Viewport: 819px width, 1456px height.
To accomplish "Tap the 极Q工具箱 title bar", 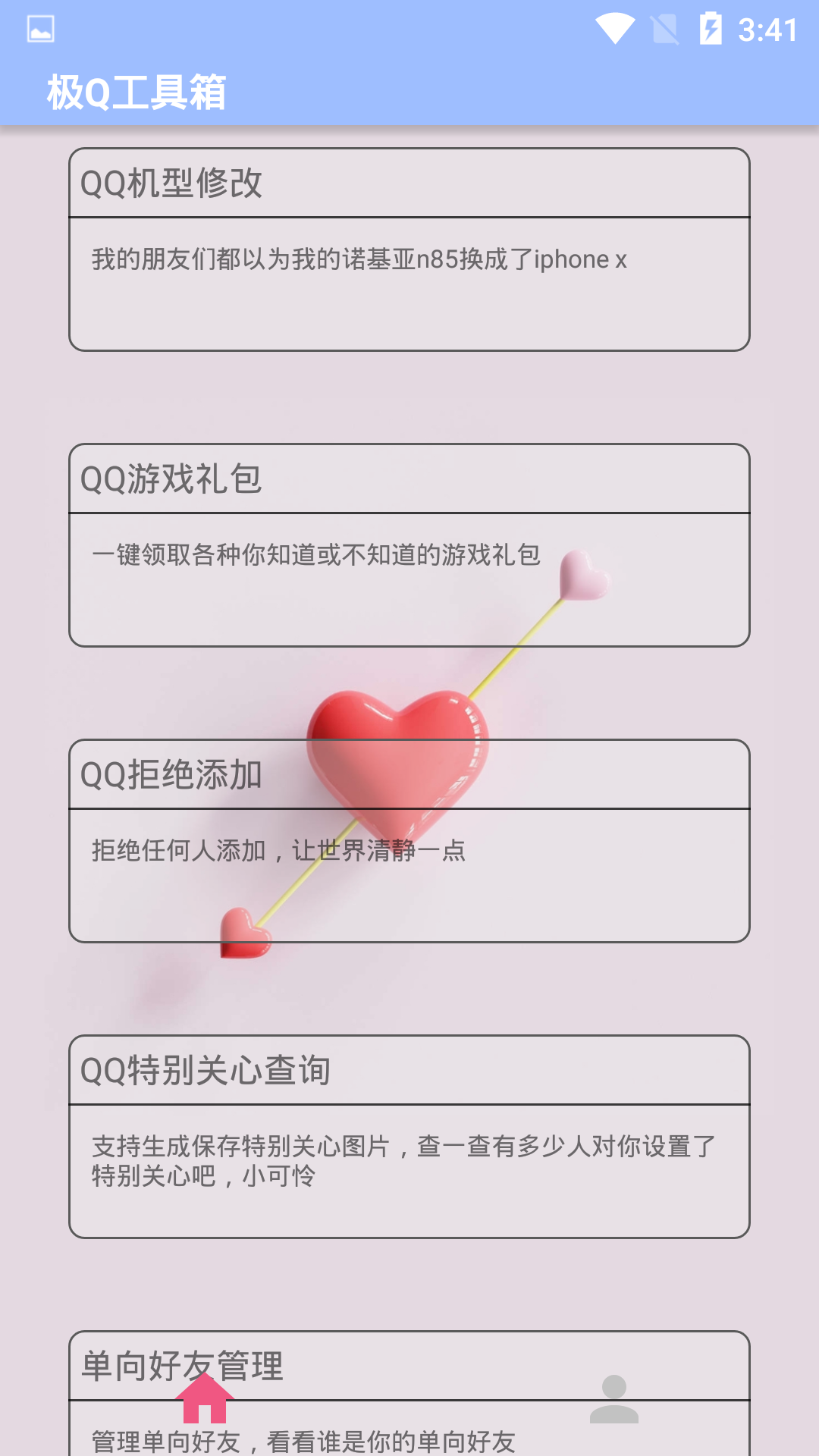I will tap(136, 91).
